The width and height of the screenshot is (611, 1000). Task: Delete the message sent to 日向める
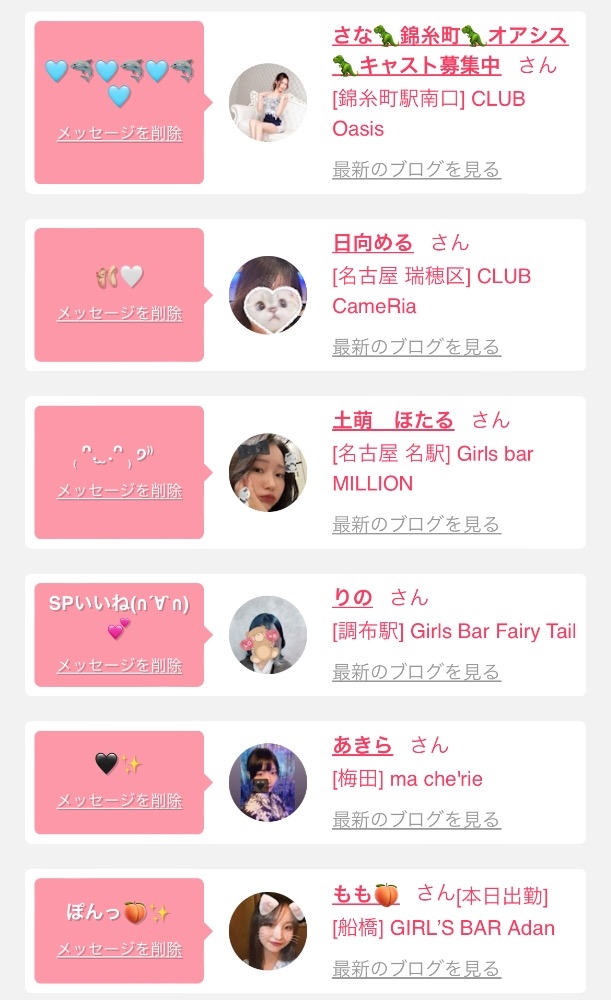[120, 313]
